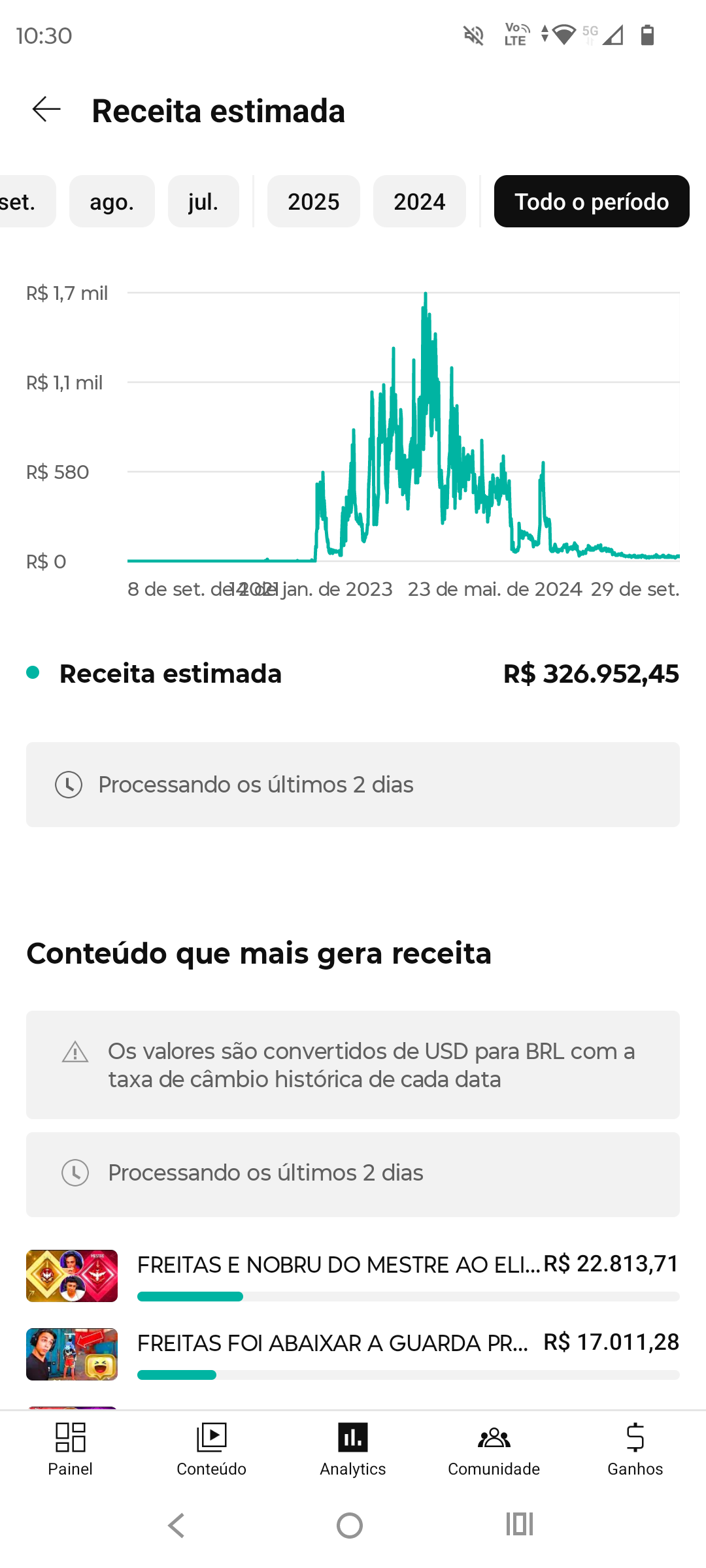Image resolution: width=706 pixels, height=1568 pixels.
Task: Open FREITAS FOI ABAIXAR A GUARDA video
Action: [x=332, y=1344]
